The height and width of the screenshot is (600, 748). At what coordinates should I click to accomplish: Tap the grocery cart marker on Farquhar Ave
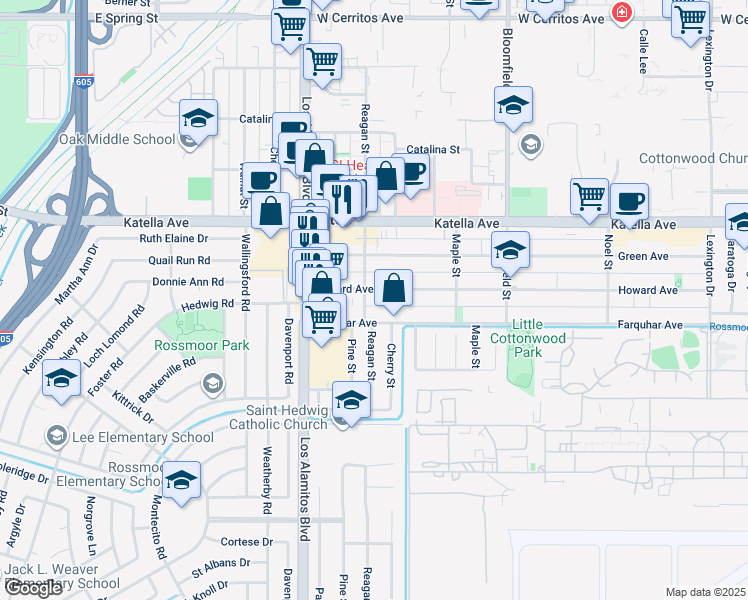[x=322, y=321]
